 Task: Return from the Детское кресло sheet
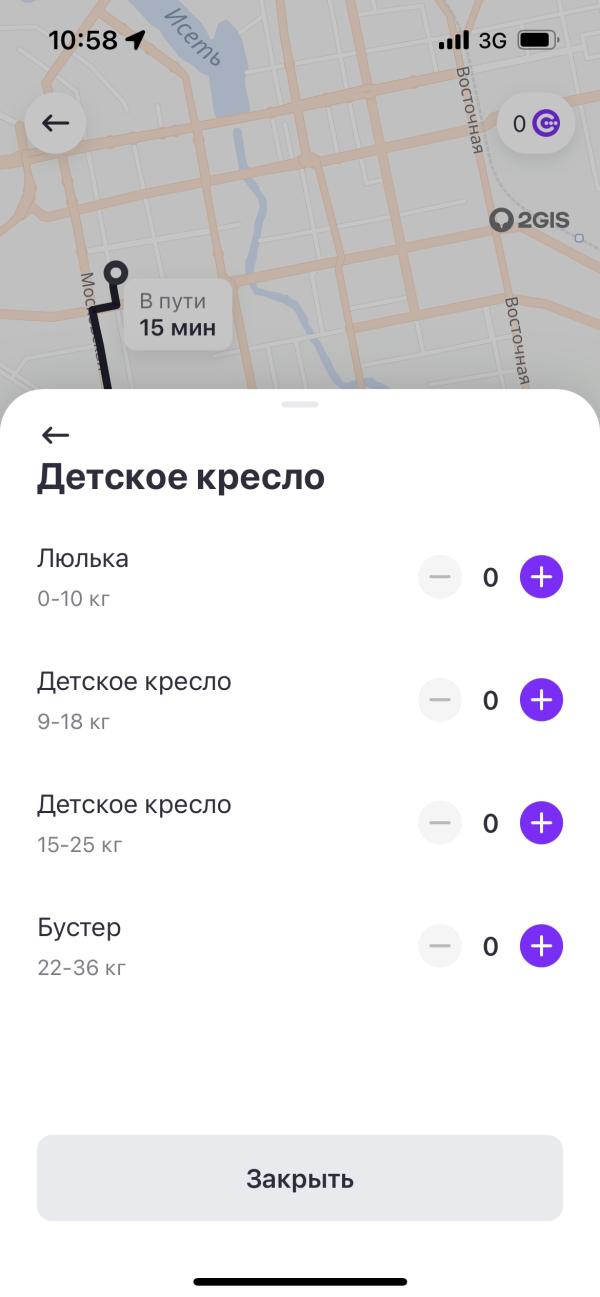(55, 435)
